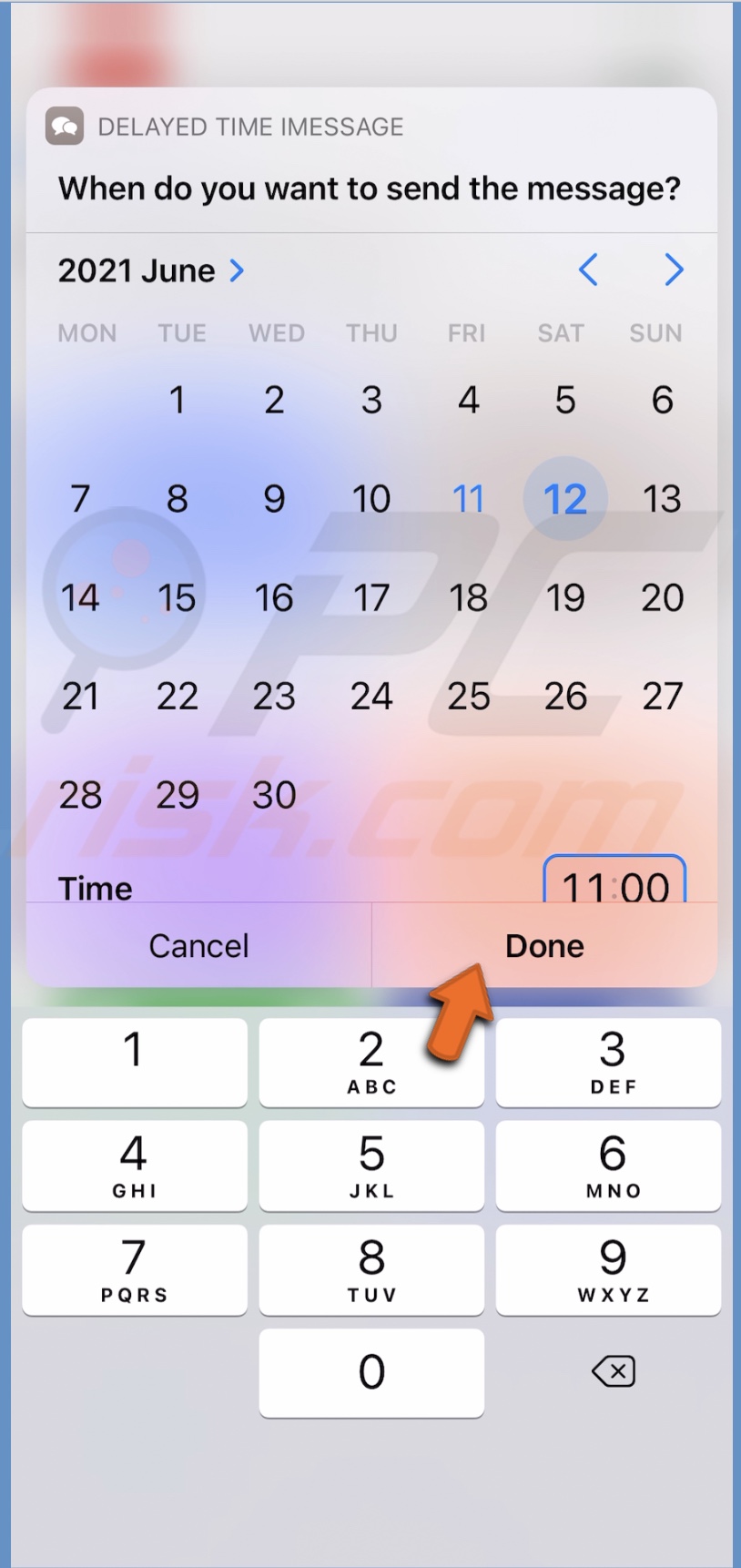Select June 11 on the calendar

[x=468, y=499]
